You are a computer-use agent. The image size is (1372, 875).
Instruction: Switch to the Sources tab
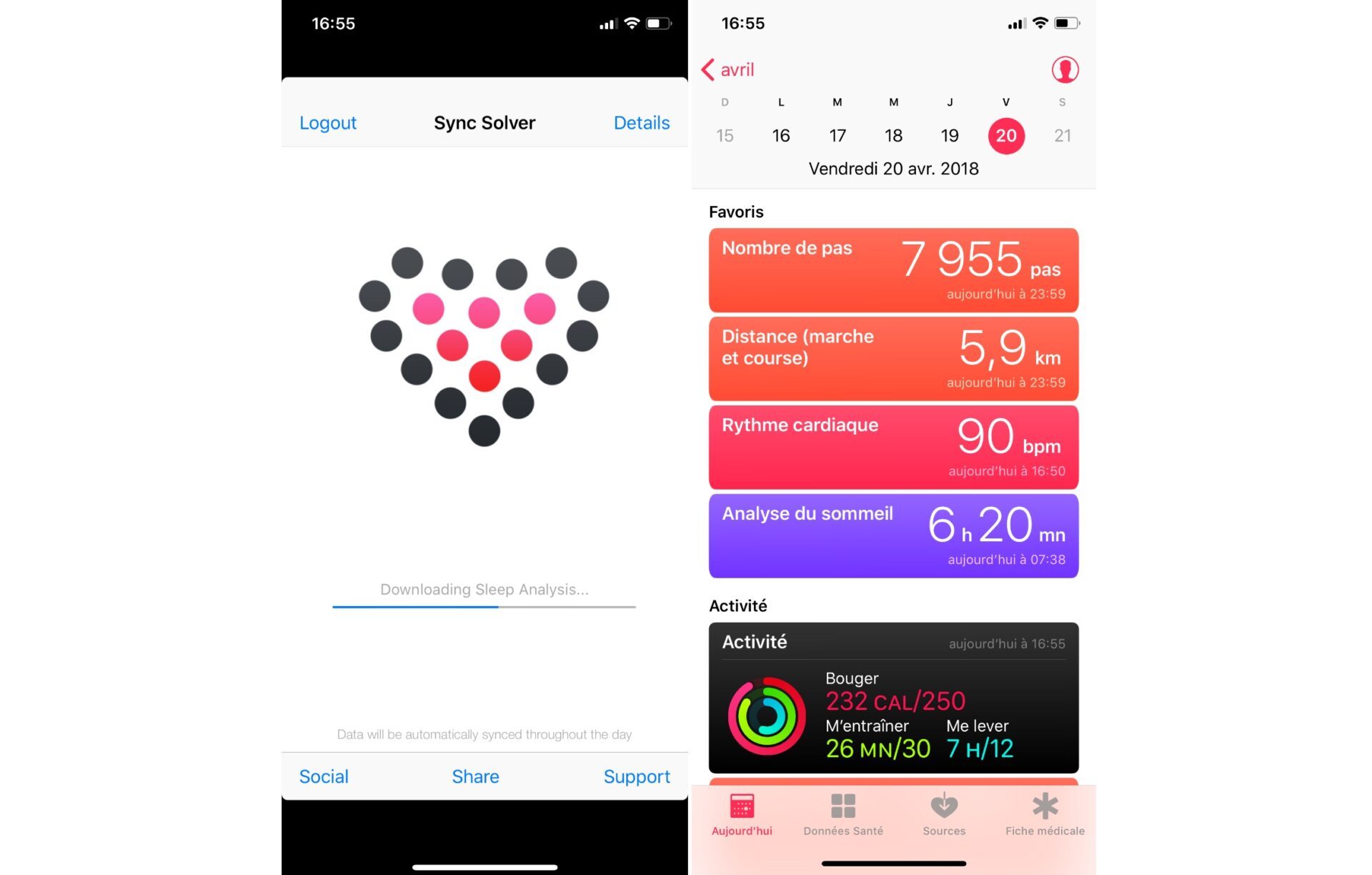pyautogui.click(x=944, y=814)
